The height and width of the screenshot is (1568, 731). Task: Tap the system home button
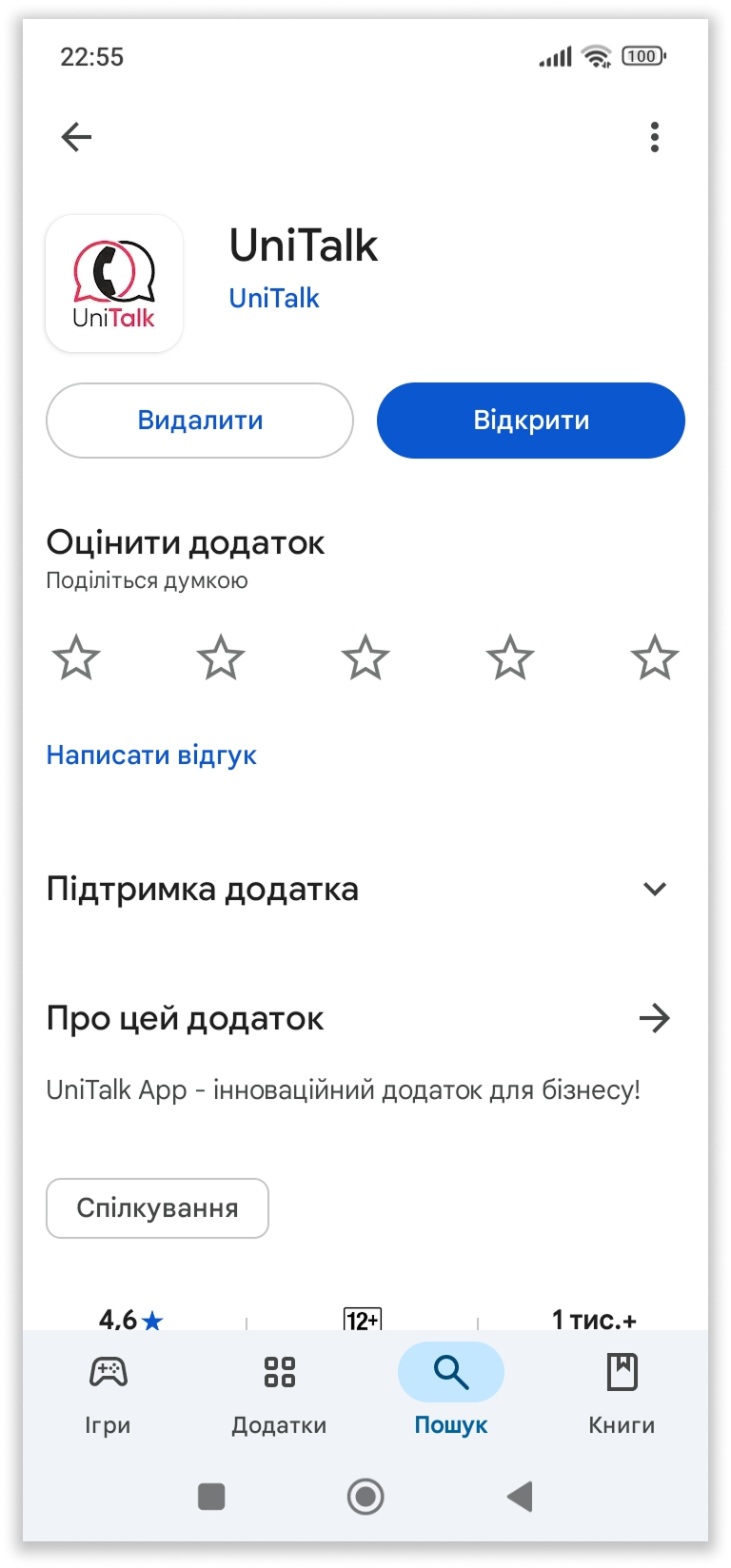pyautogui.click(x=365, y=1497)
